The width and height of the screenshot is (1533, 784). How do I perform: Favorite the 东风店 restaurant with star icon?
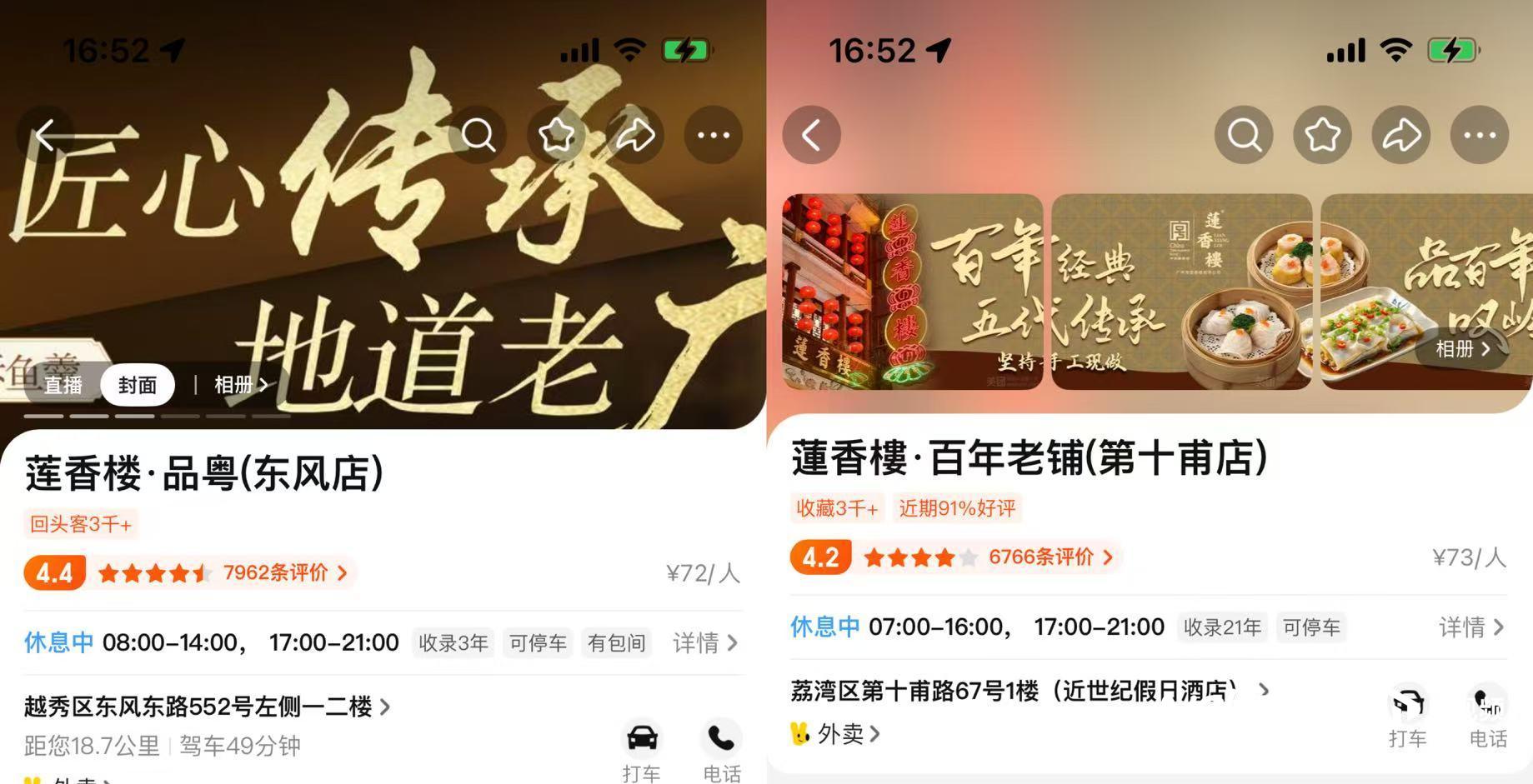[556, 135]
